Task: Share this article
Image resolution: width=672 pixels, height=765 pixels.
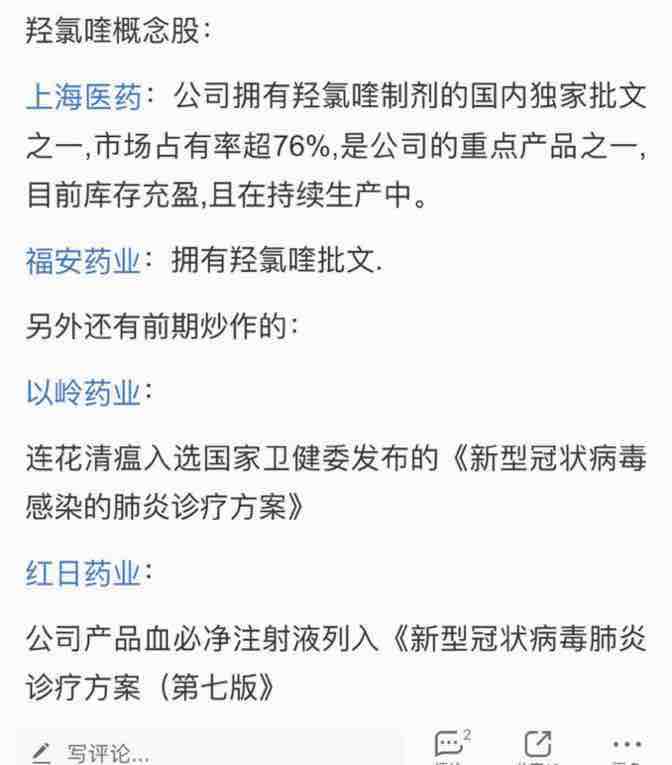Action: [537, 746]
